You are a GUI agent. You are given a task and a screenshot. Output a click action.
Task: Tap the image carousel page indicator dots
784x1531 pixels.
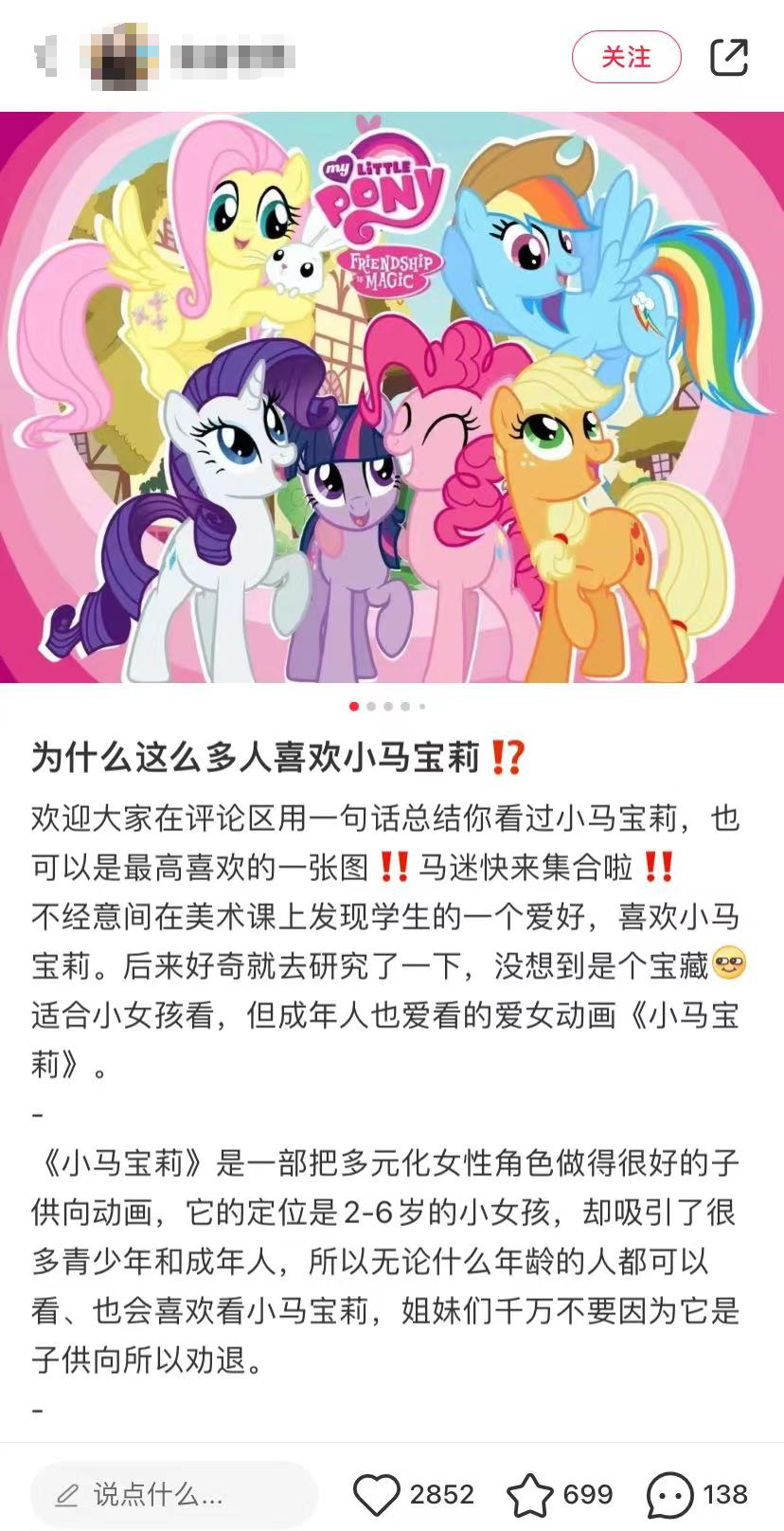click(388, 706)
